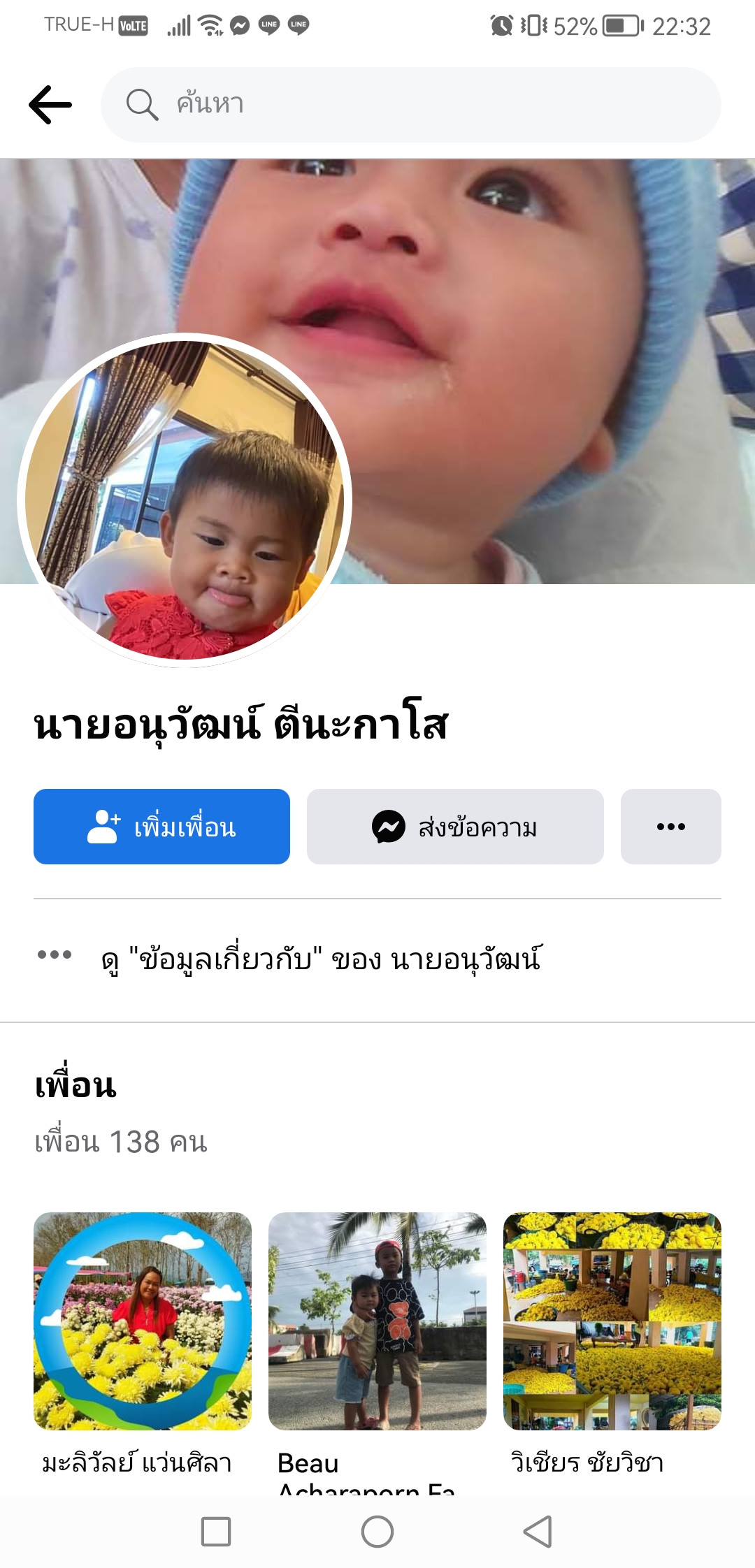Image resolution: width=755 pixels, height=1568 pixels.
Task: Open the three-dot more options button
Action: [670, 827]
